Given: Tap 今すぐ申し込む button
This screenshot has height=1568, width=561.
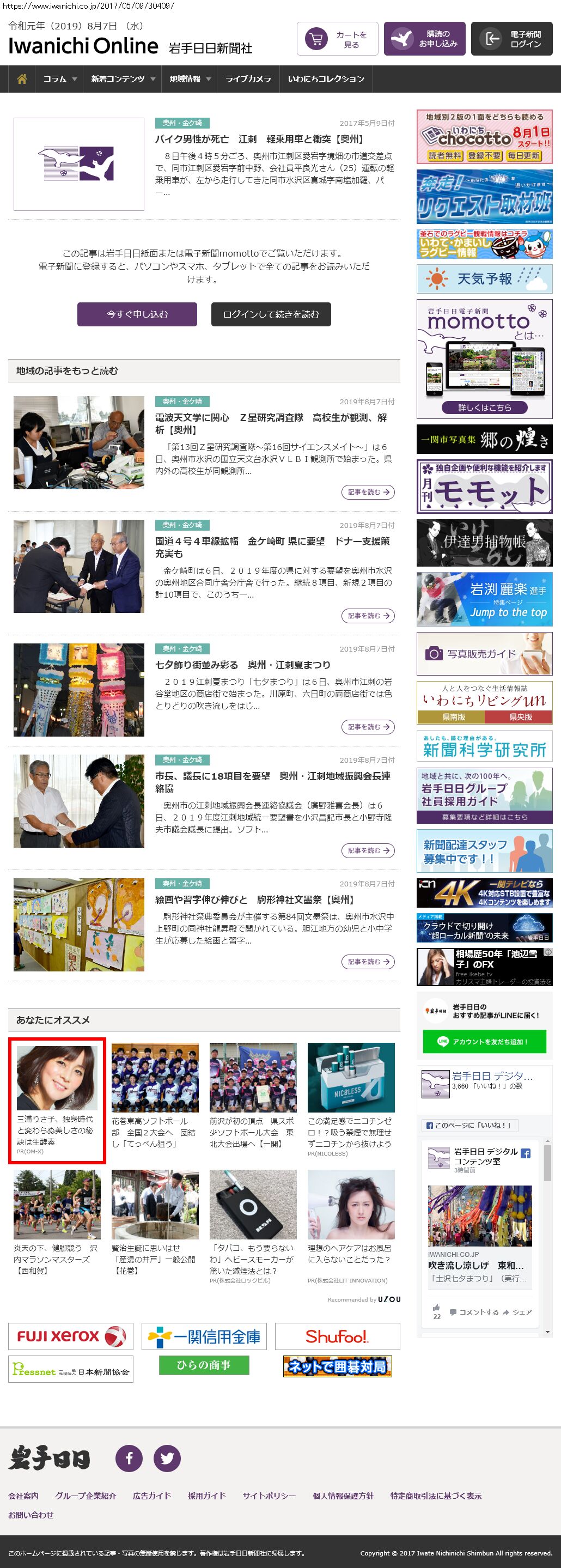Looking at the screenshot, I should pyautogui.click(x=137, y=314).
